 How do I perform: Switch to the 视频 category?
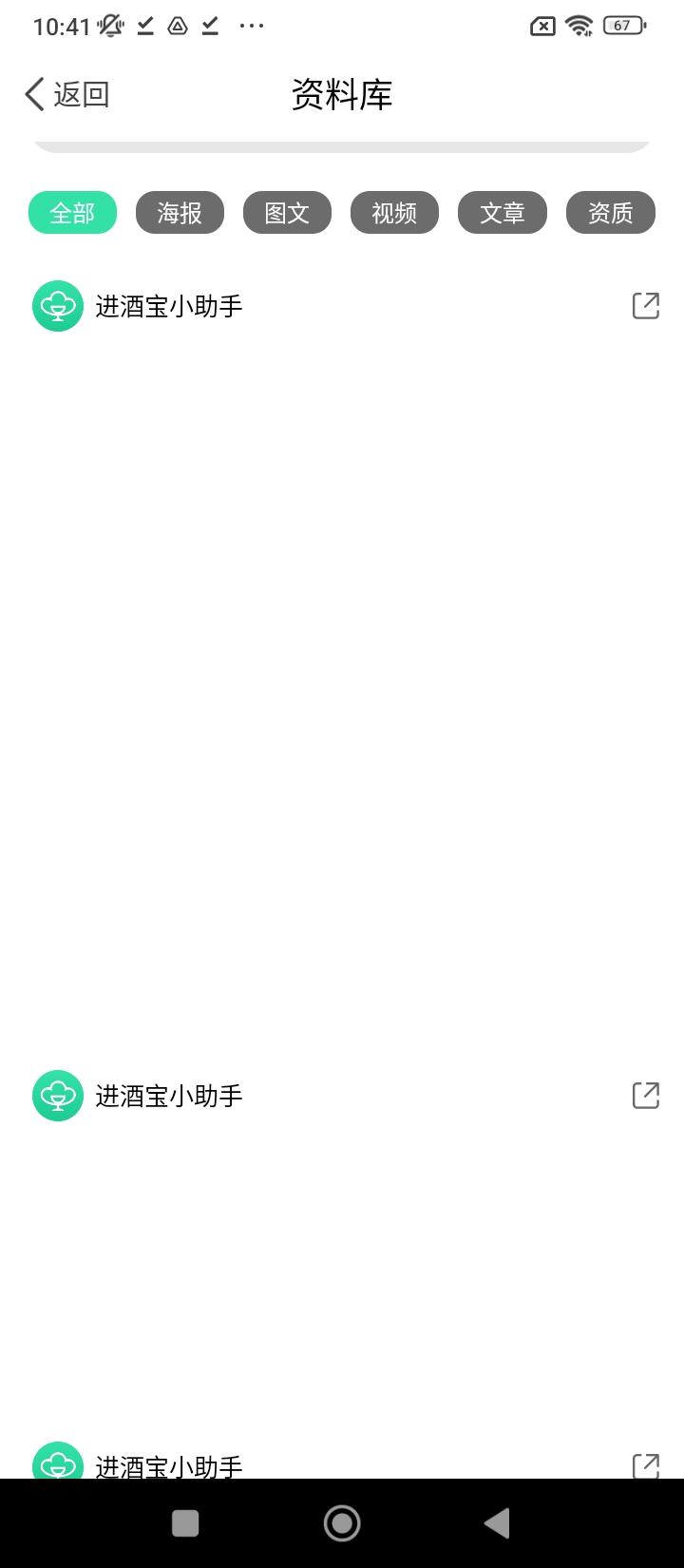394,213
